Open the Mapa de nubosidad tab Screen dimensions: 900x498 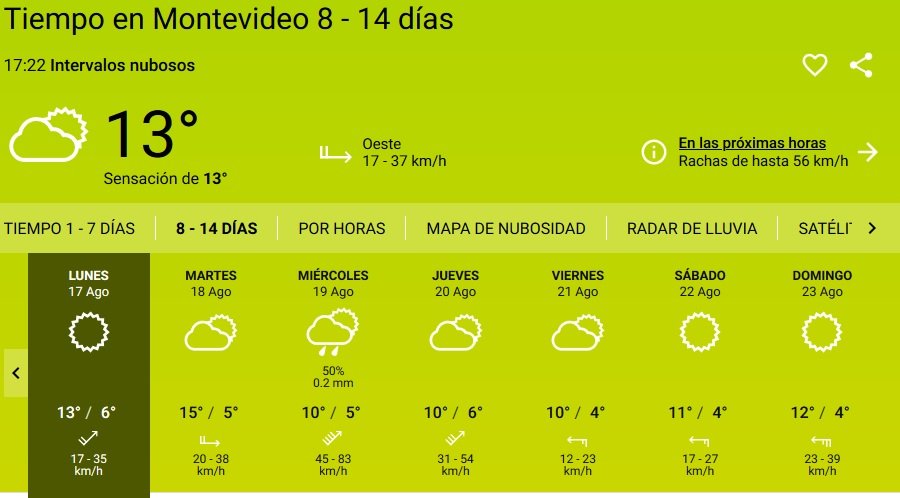[505, 228]
